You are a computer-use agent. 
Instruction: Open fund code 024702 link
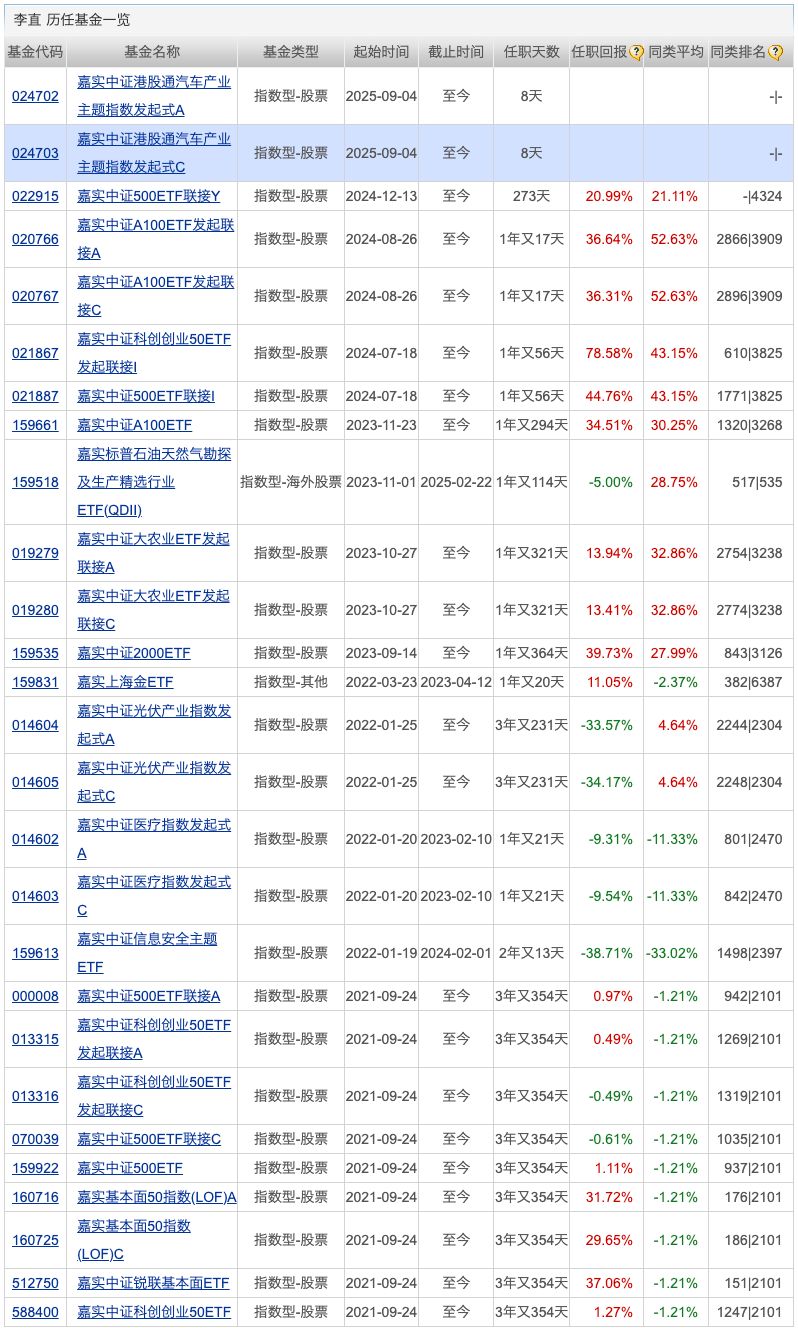click(33, 96)
